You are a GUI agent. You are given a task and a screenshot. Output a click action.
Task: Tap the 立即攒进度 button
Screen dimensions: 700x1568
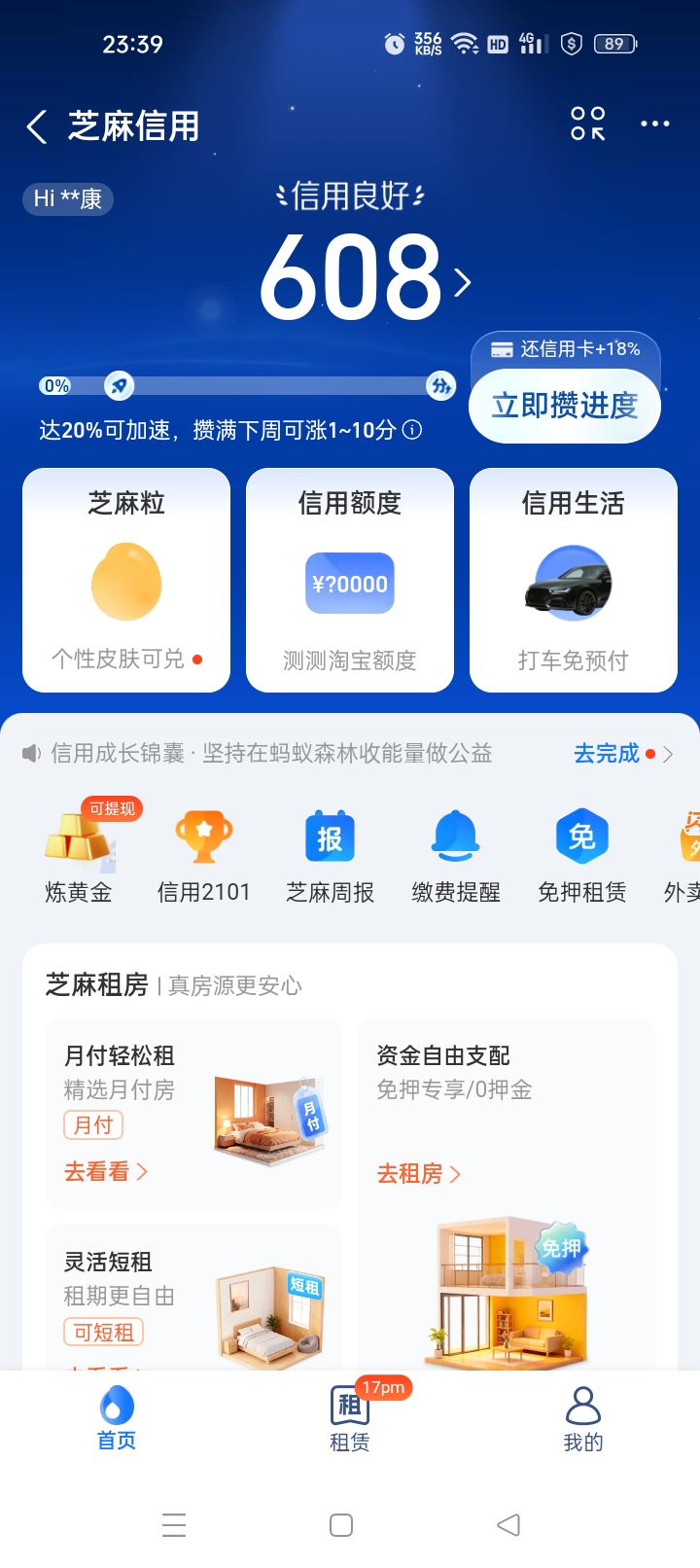click(x=564, y=406)
